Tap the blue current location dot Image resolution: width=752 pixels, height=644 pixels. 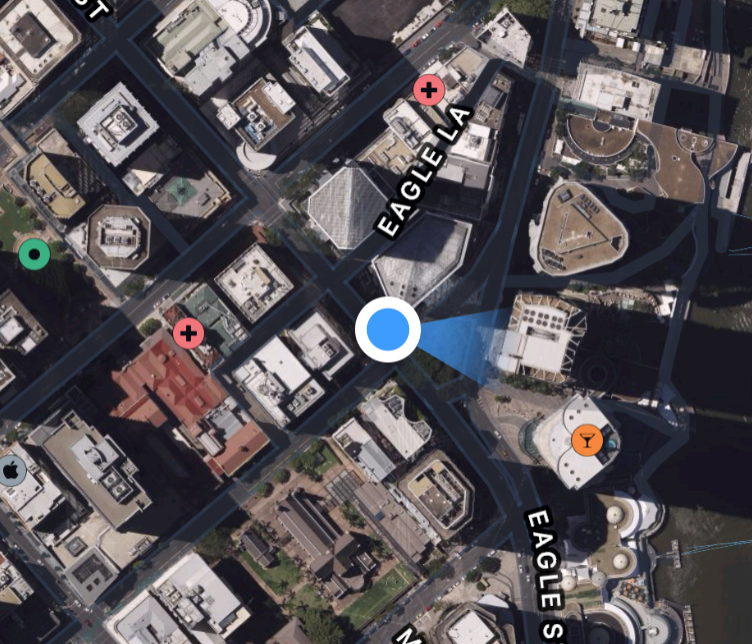[x=388, y=330]
